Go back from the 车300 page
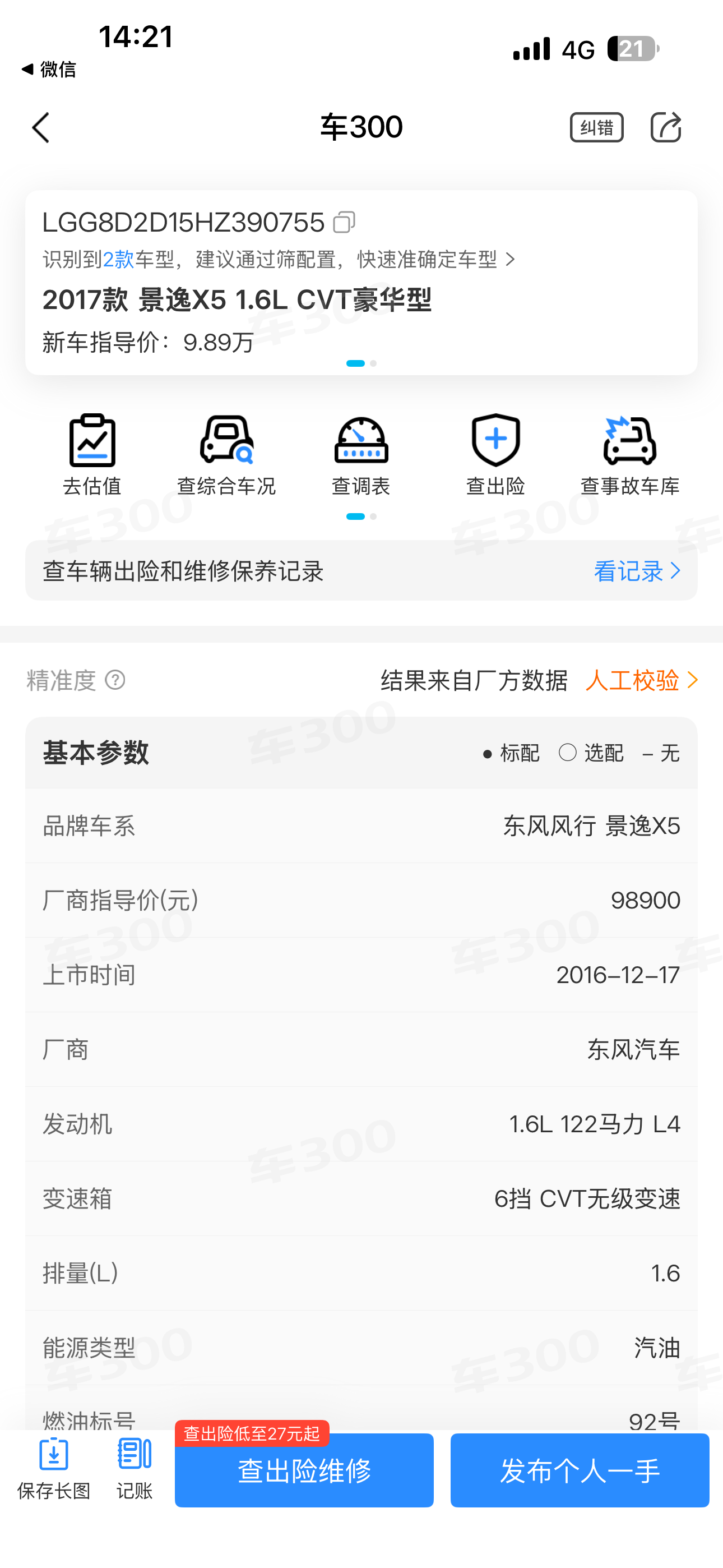Image resolution: width=723 pixels, height=1568 pixels. (x=41, y=128)
